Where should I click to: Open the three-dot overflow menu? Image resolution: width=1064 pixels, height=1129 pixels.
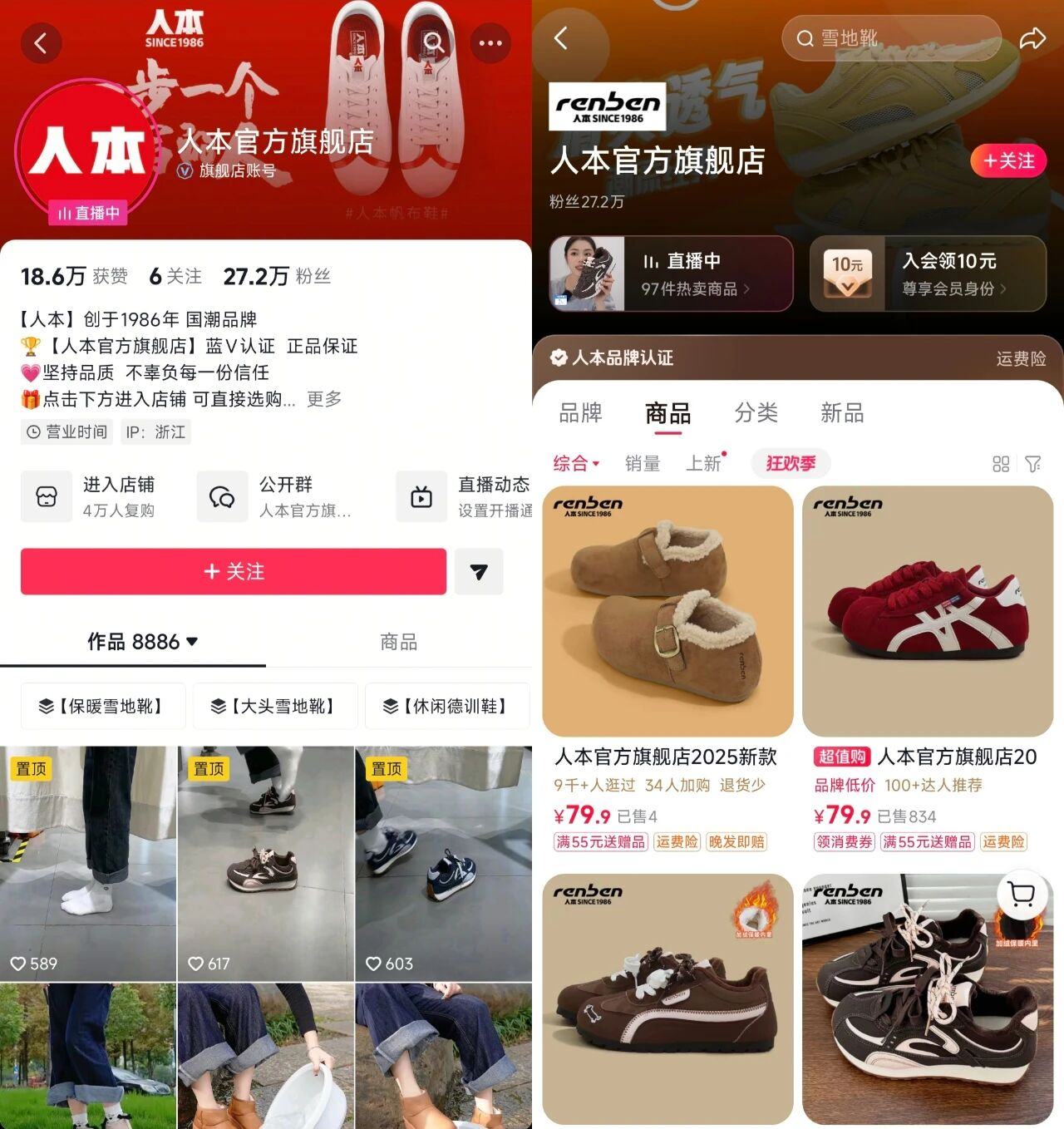[490, 42]
